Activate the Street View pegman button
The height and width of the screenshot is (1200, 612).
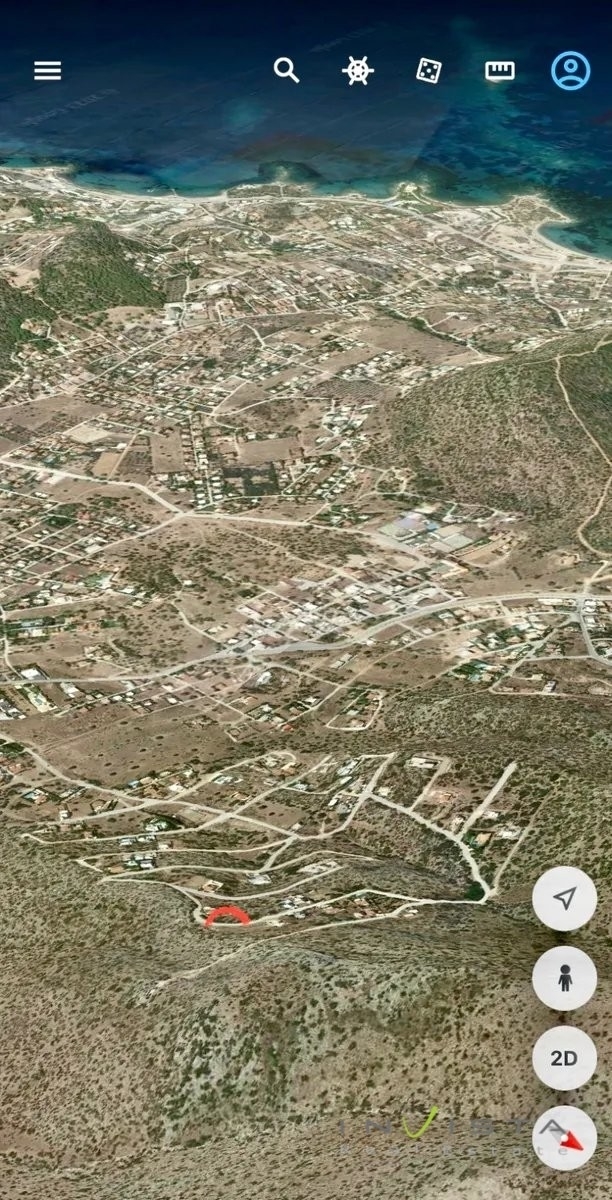[x=564, y=979]
